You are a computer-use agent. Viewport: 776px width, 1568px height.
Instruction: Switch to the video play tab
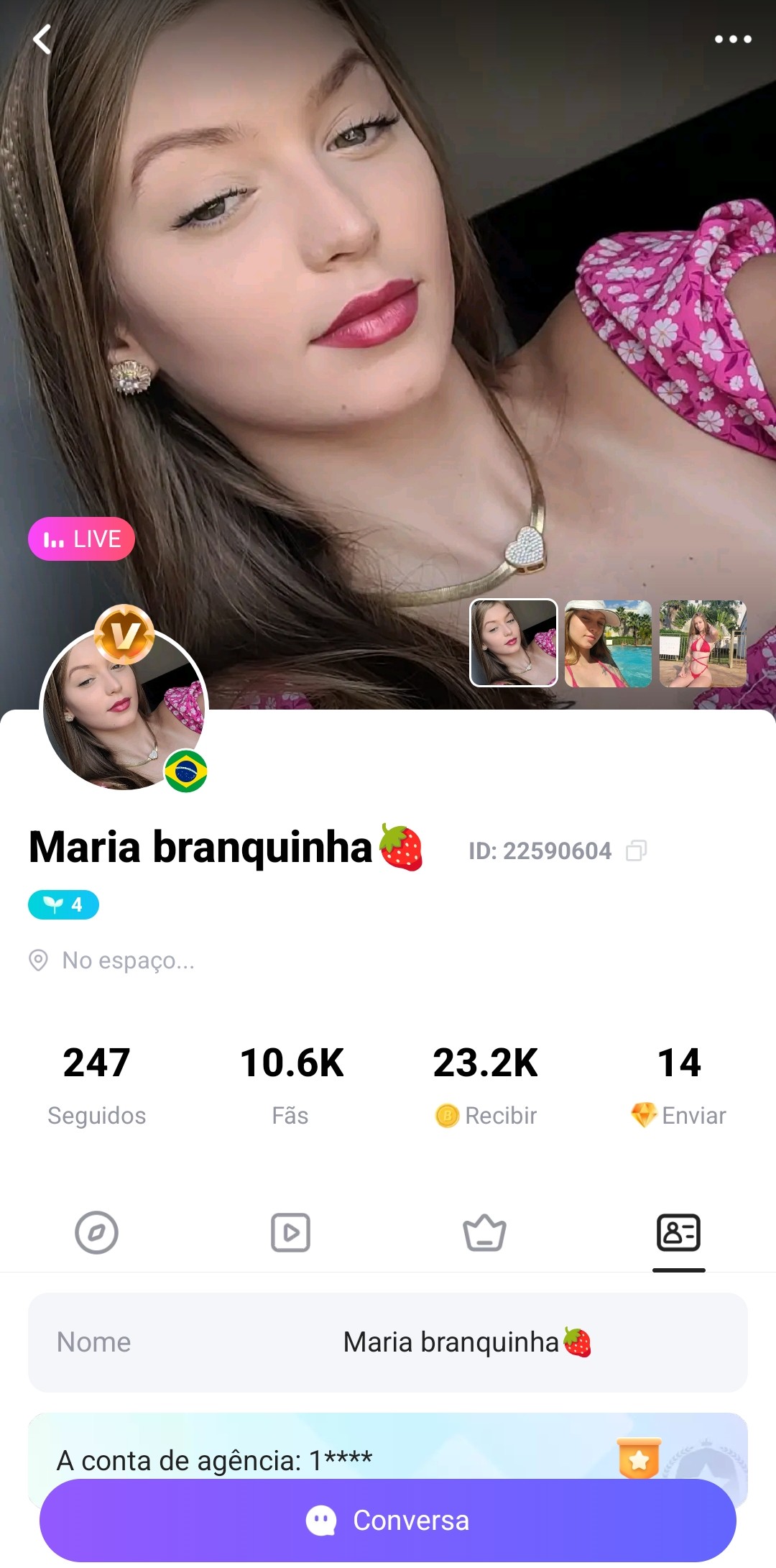pos(290,1232)
